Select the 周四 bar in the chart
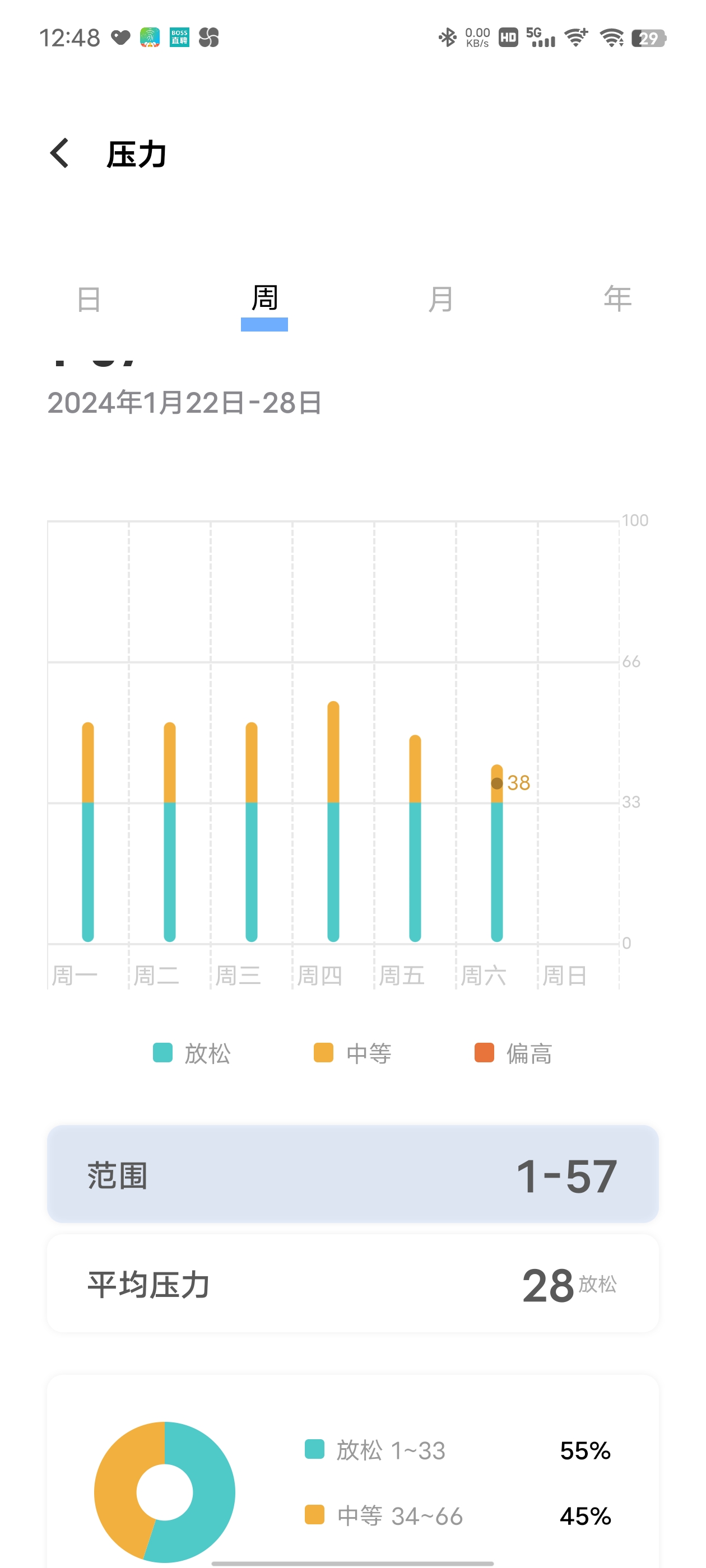Viewport: 706px width, 1568px height. coord(333,822)
